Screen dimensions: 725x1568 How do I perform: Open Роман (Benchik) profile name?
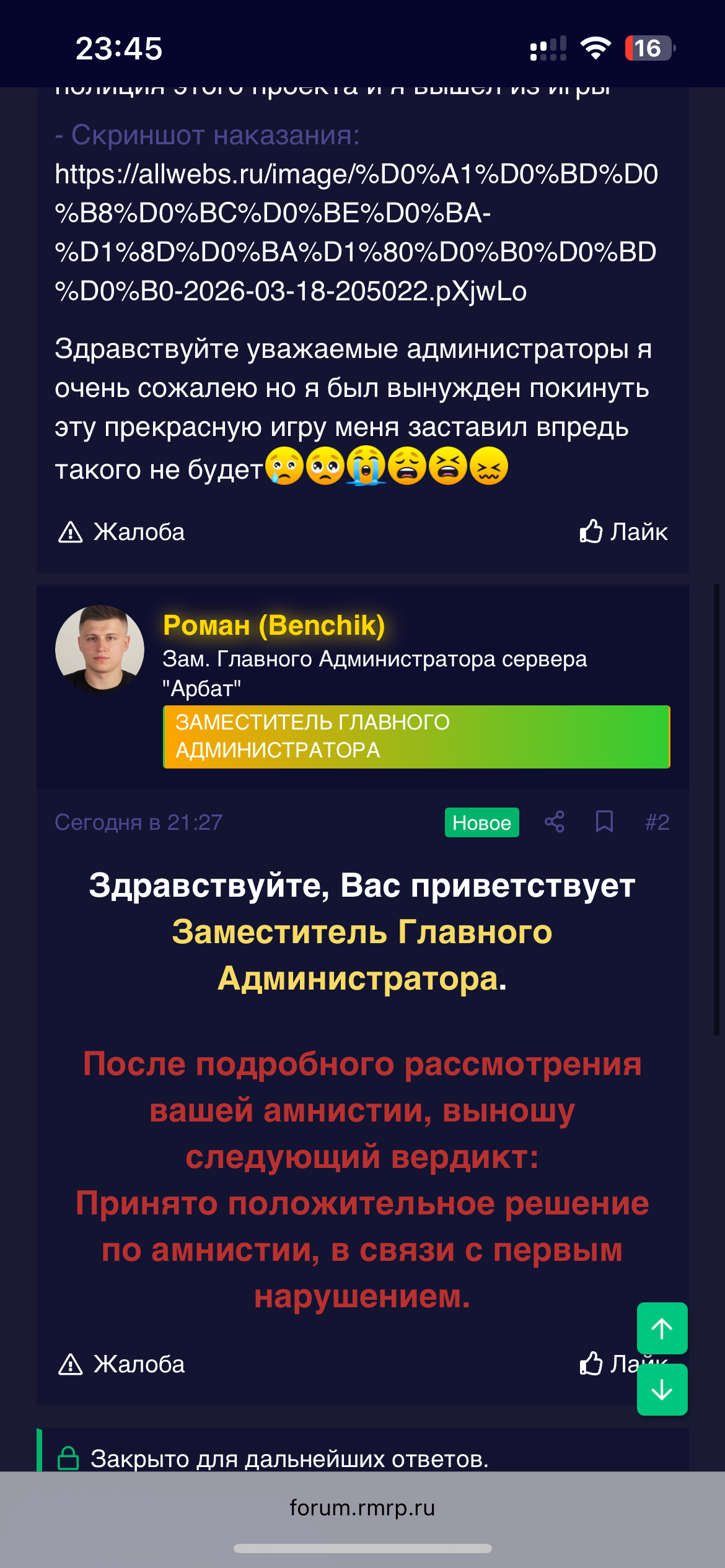(x=273, y=625)
